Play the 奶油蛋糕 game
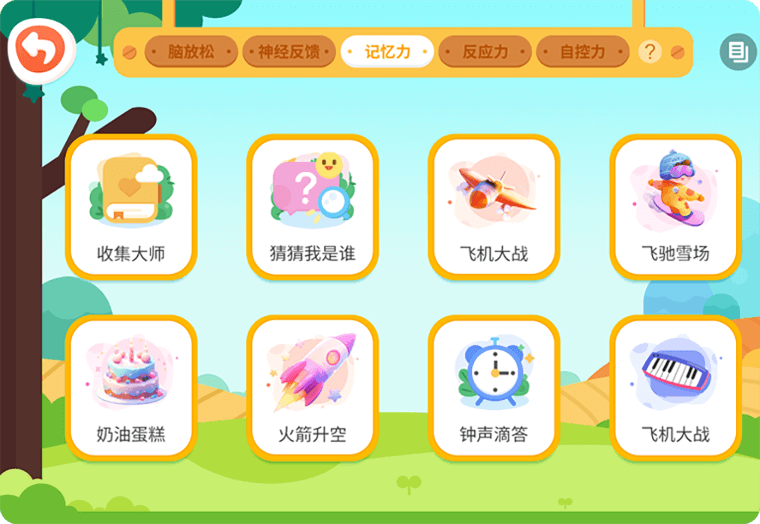 [x=131, y=388]
